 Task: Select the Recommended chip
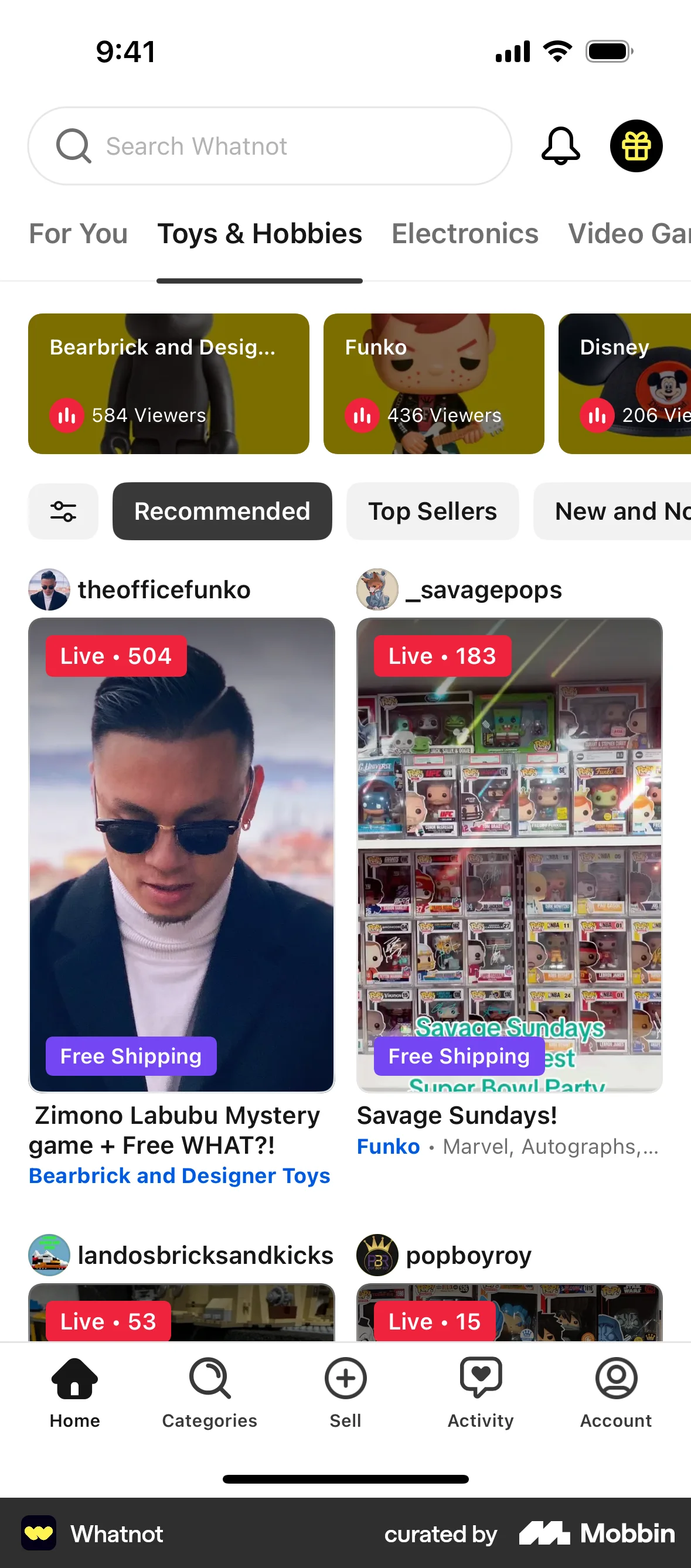tap(222, 512)
